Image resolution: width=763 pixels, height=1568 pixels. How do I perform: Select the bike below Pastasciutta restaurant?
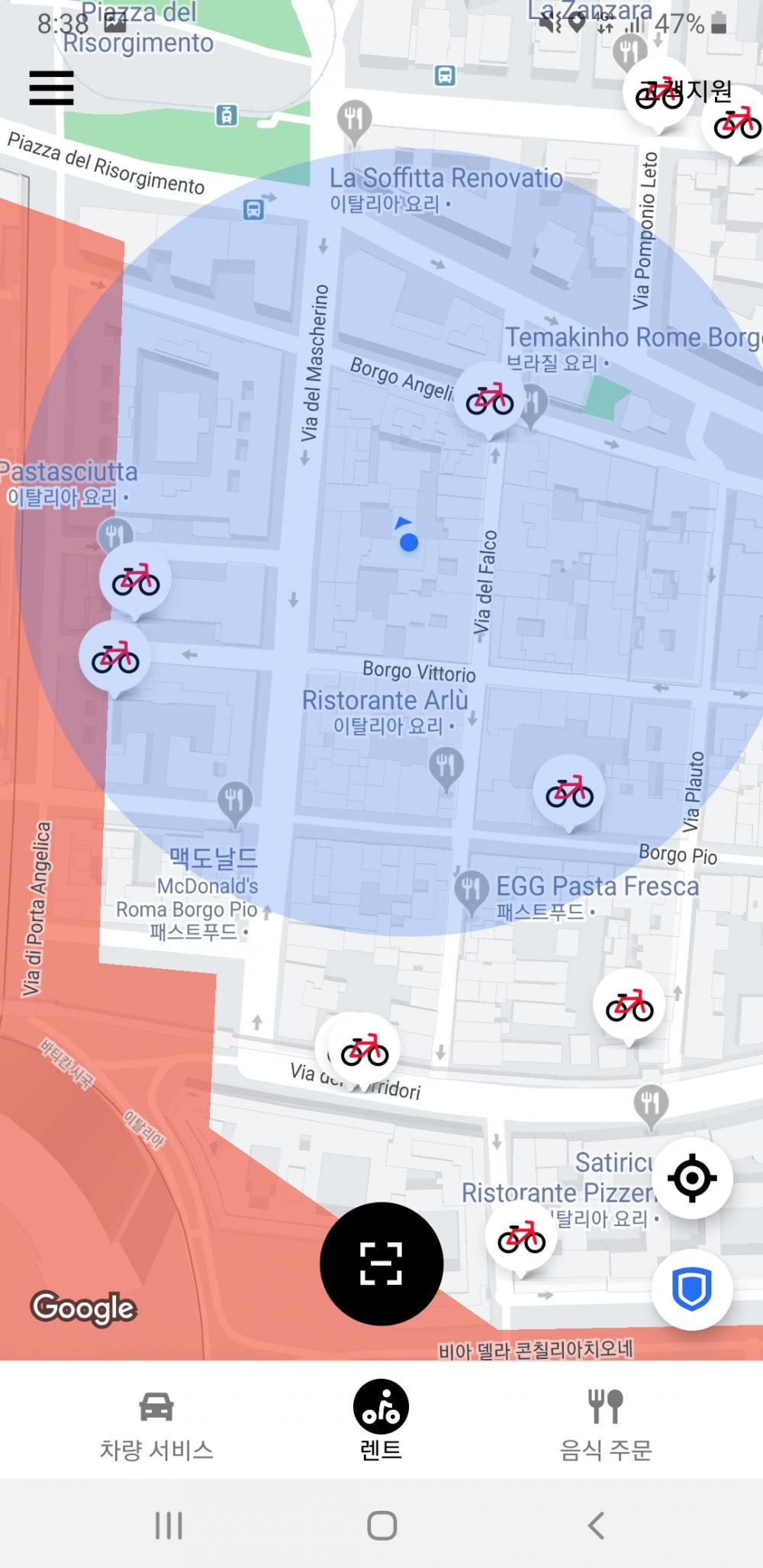coord(135,581)
